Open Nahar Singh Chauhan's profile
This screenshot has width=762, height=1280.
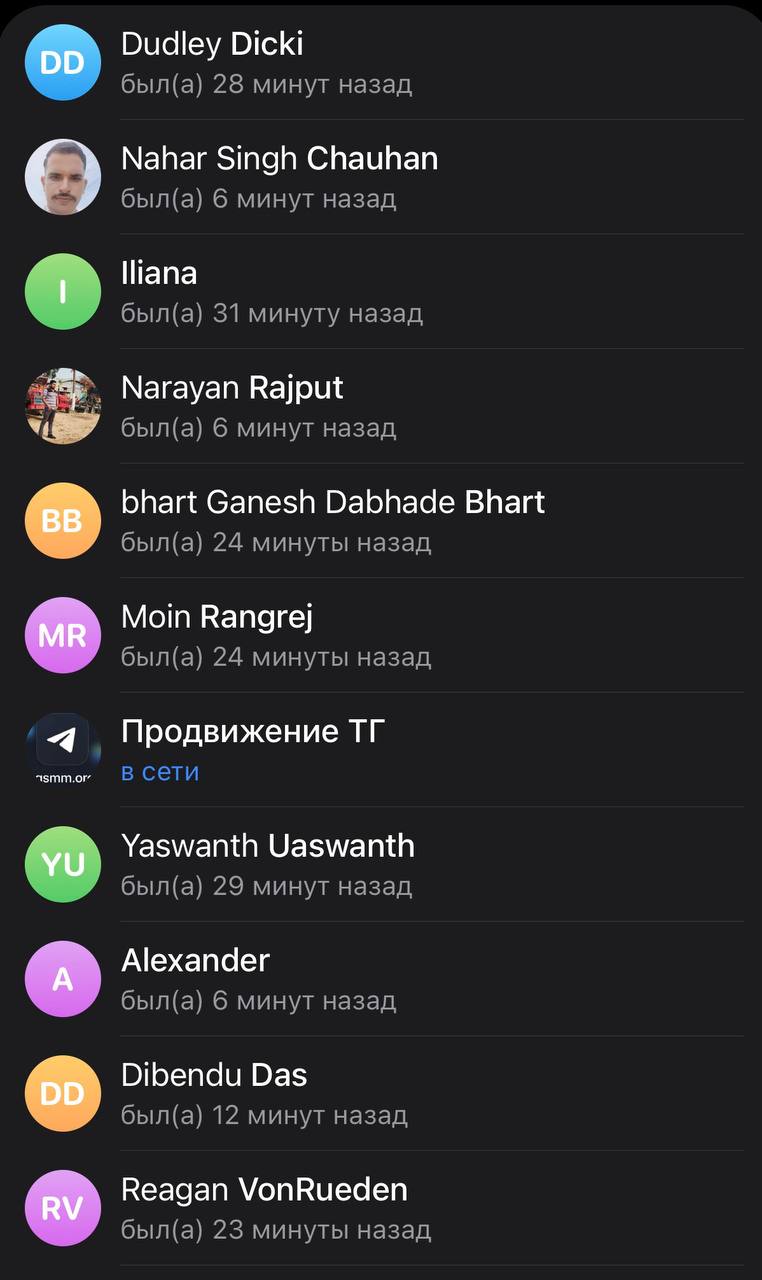coord(381,177)
